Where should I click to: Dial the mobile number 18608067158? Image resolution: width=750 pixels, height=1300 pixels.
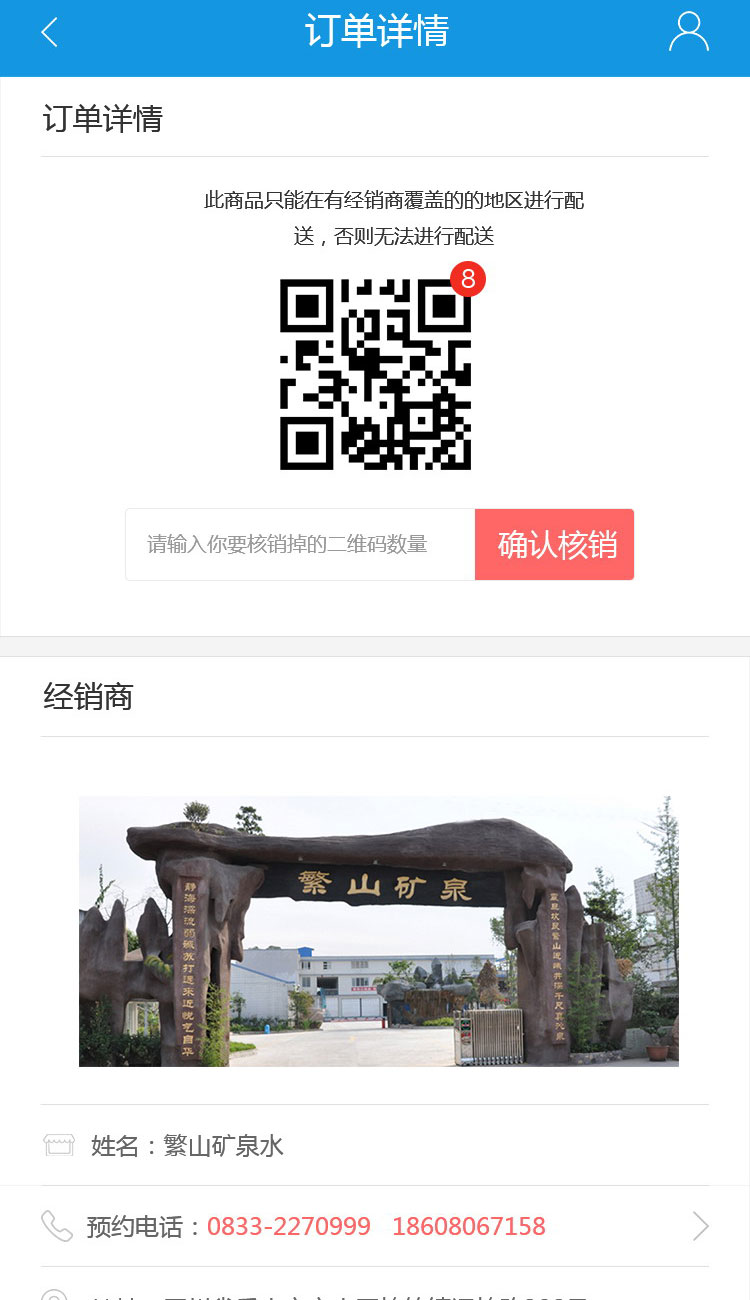[468, 1226]
